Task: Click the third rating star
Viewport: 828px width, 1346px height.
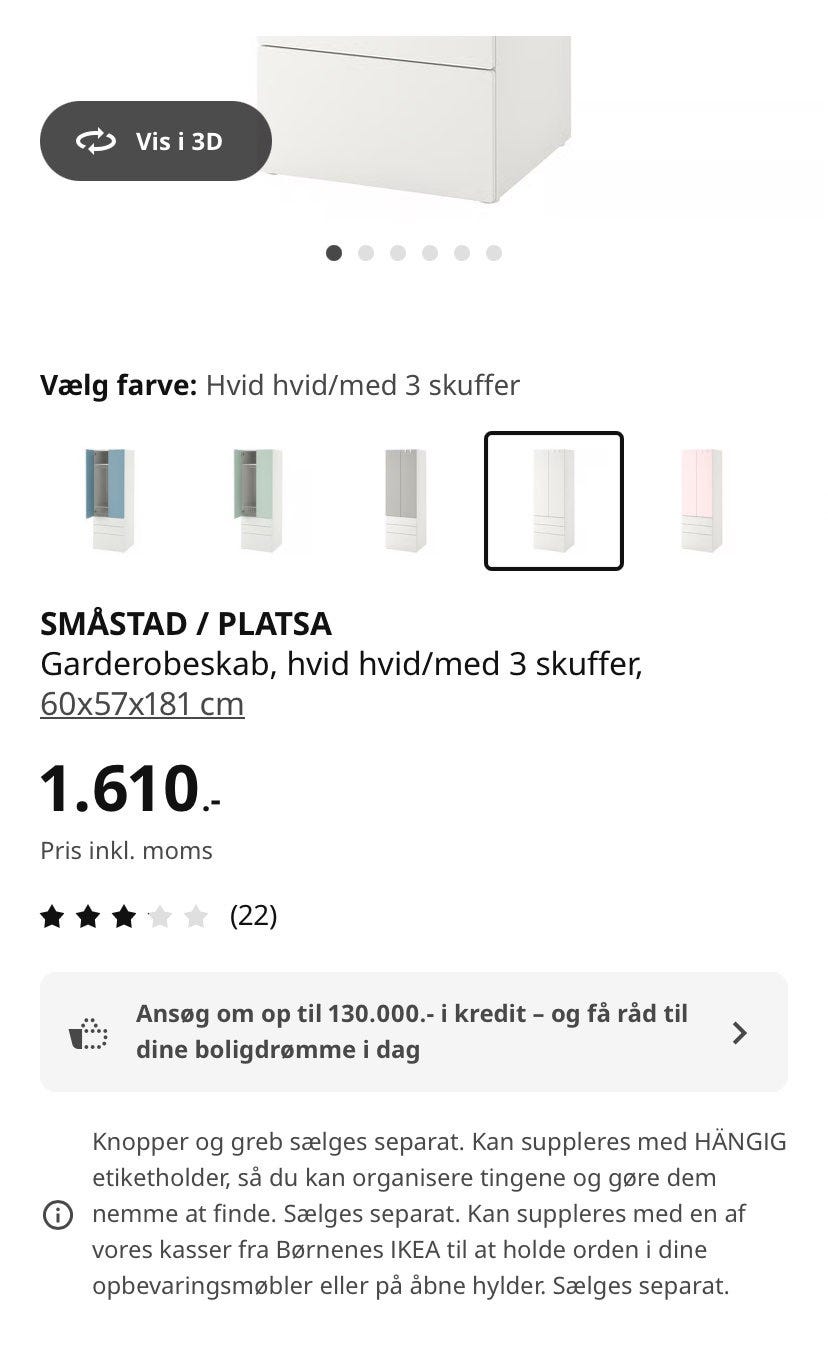Action: 124,915
